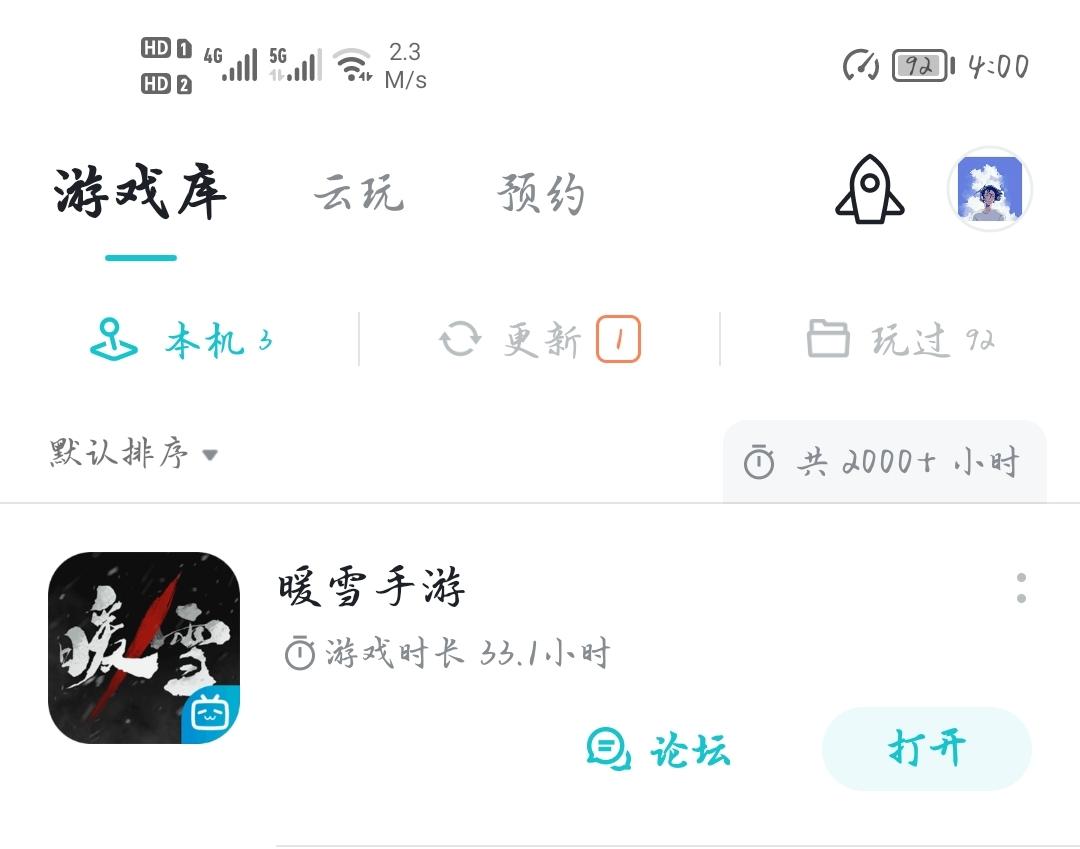Select the 游戏库 tab

[141, 192]
